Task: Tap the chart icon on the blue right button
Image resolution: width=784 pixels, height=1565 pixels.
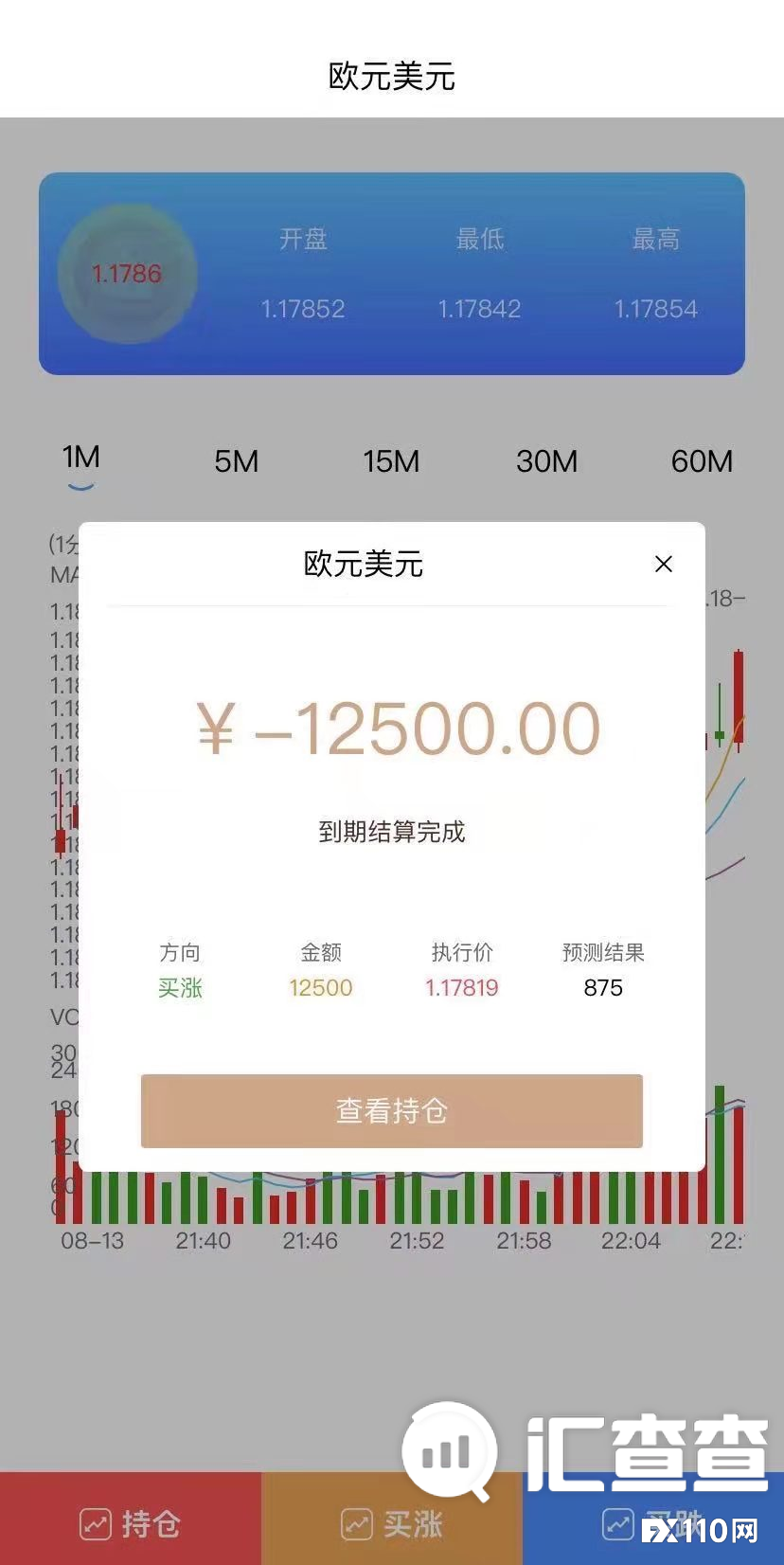Action: point(620,1524)
